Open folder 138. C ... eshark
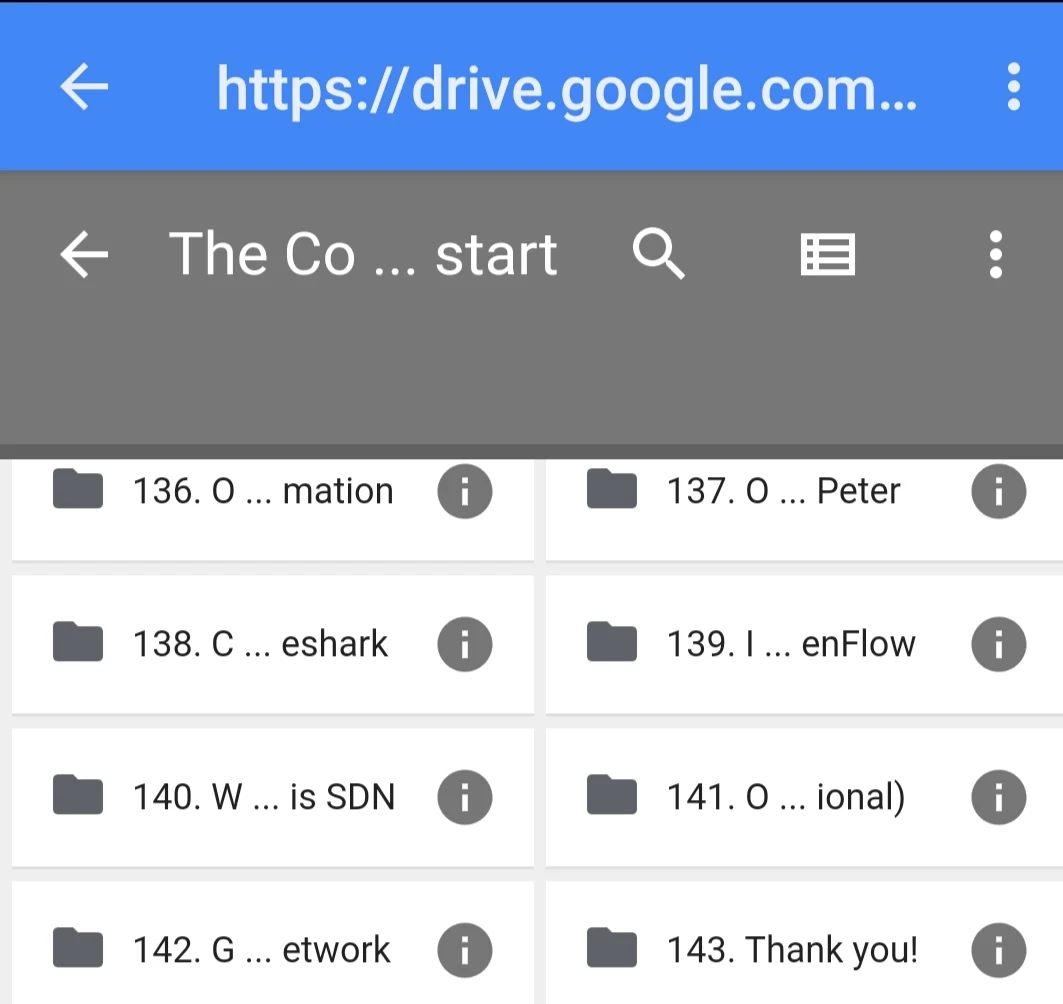This screenshot has height=1004, width=1063. coord(260,644)
